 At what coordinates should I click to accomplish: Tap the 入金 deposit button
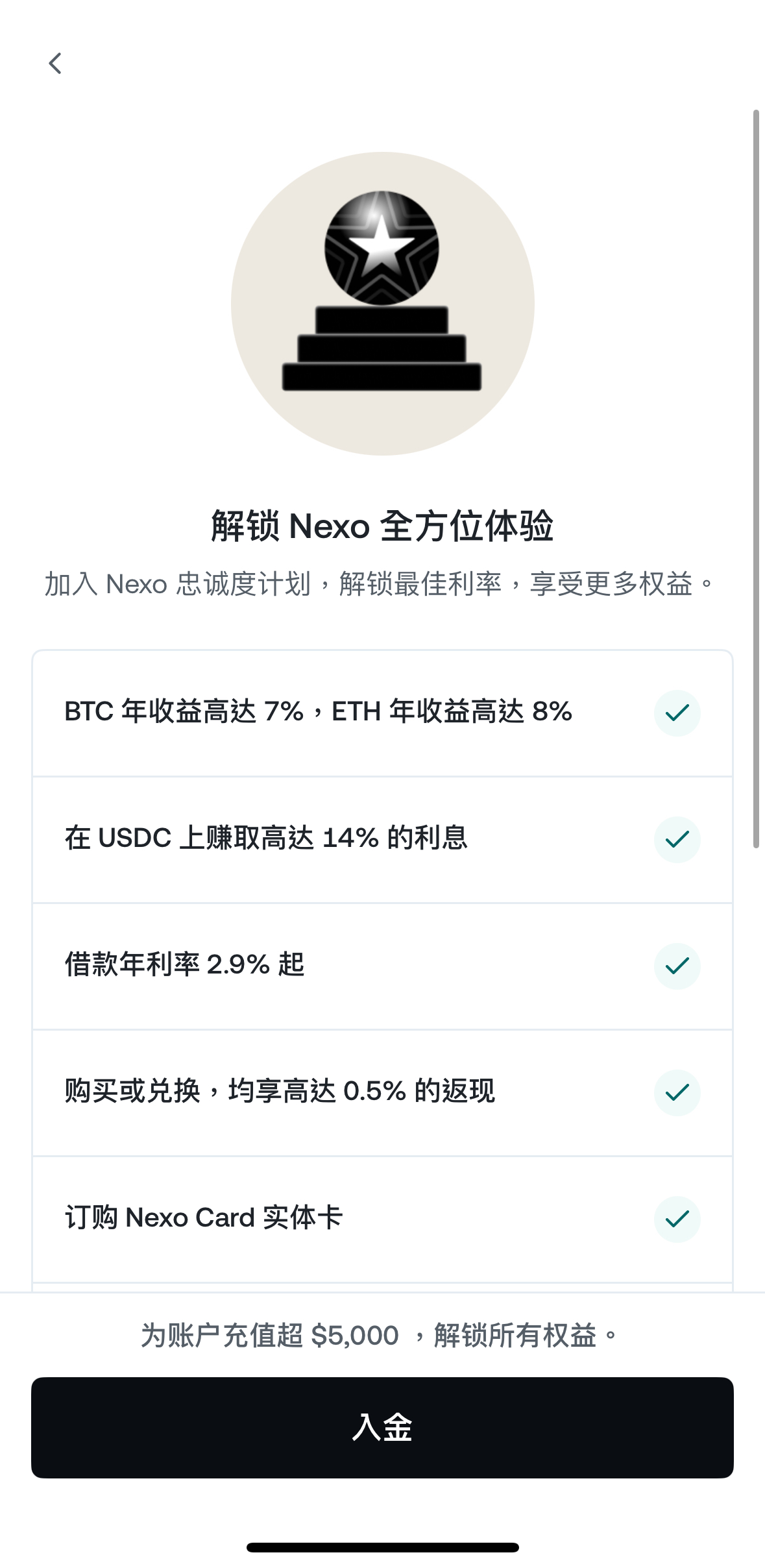coord(382,1427)
